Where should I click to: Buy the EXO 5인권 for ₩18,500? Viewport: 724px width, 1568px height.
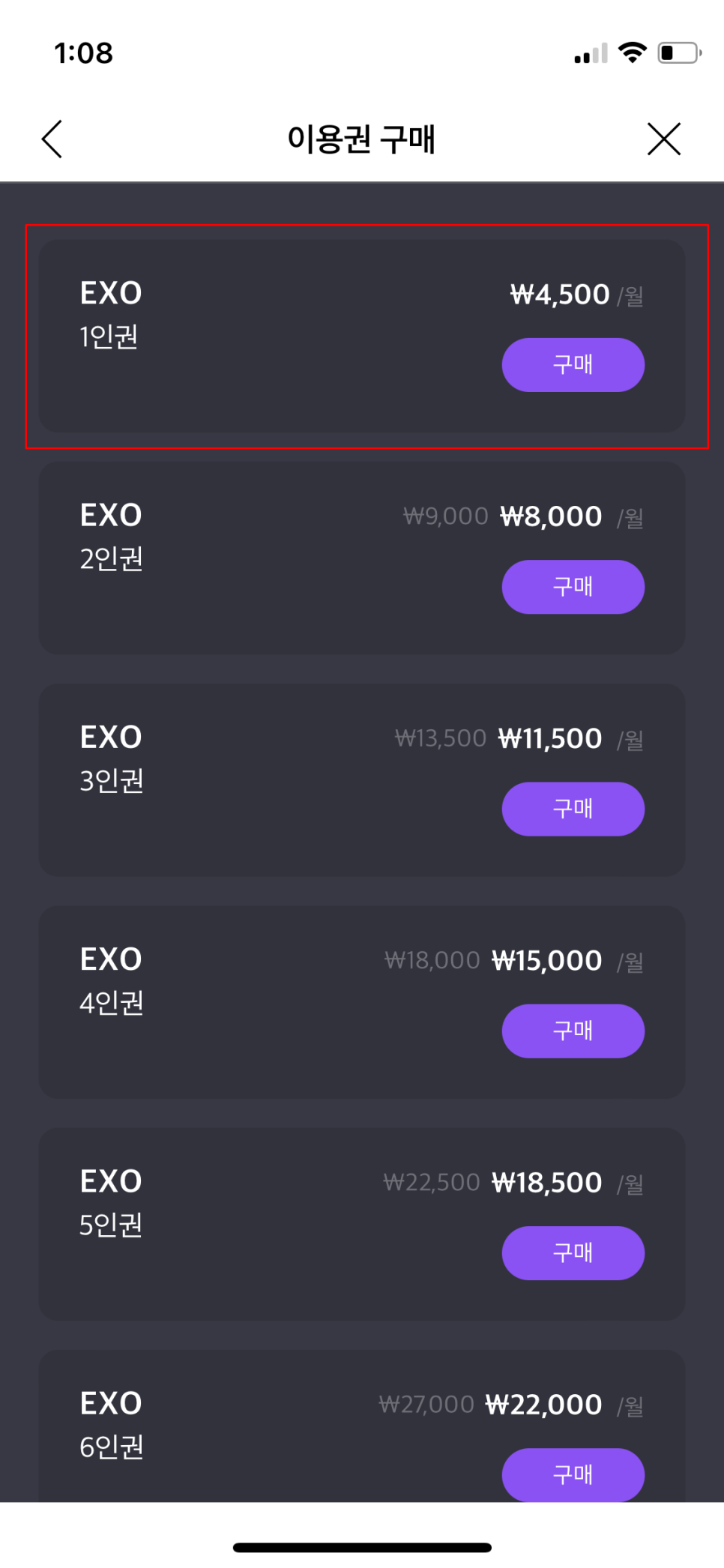click(x=573, y=1252)
